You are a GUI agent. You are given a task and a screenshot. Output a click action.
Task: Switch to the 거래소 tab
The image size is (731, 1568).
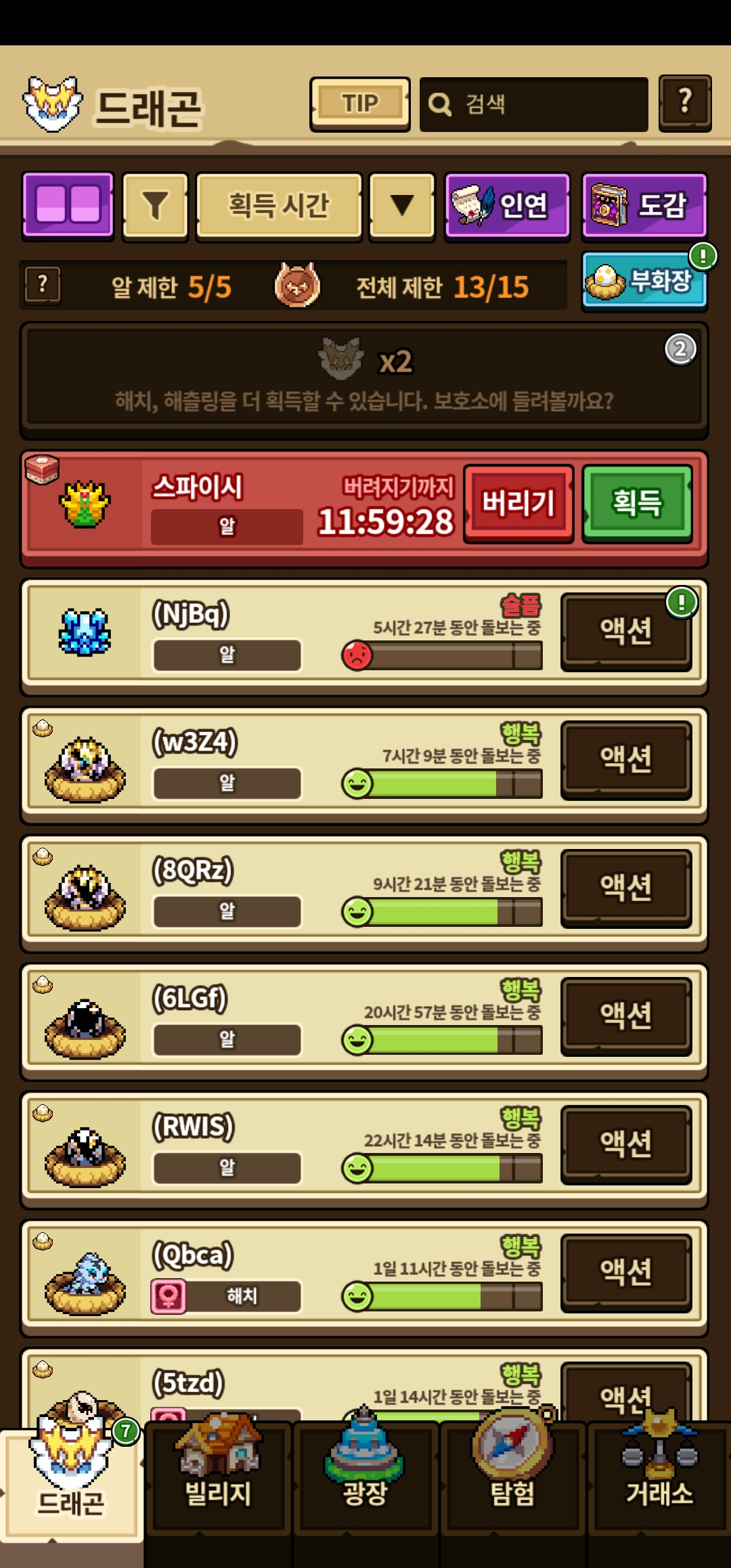659,1483
